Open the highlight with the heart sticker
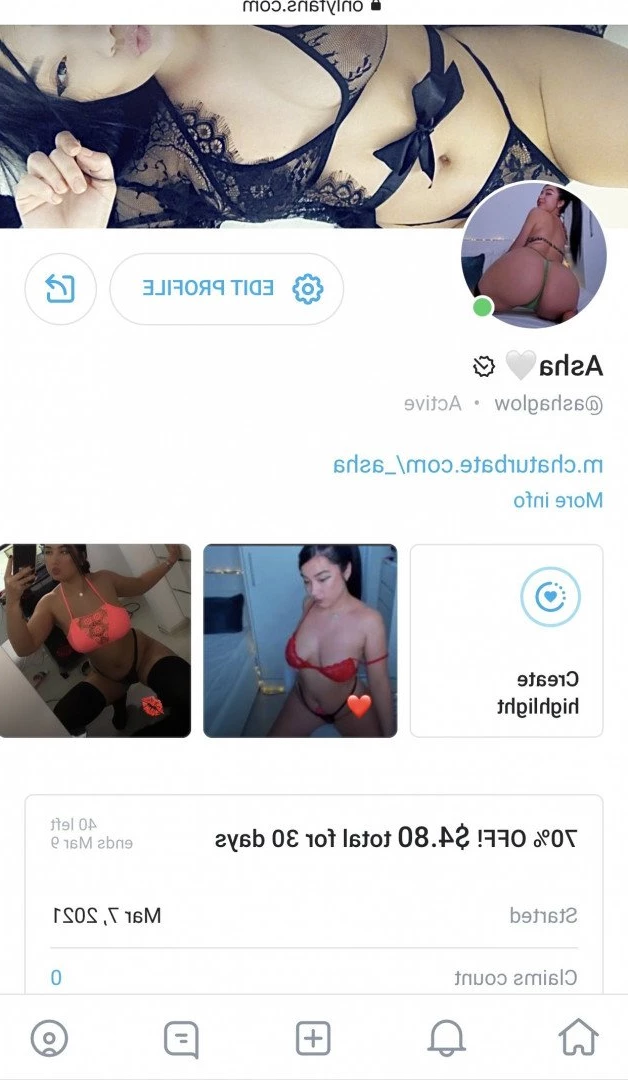 tap(300, 640)
